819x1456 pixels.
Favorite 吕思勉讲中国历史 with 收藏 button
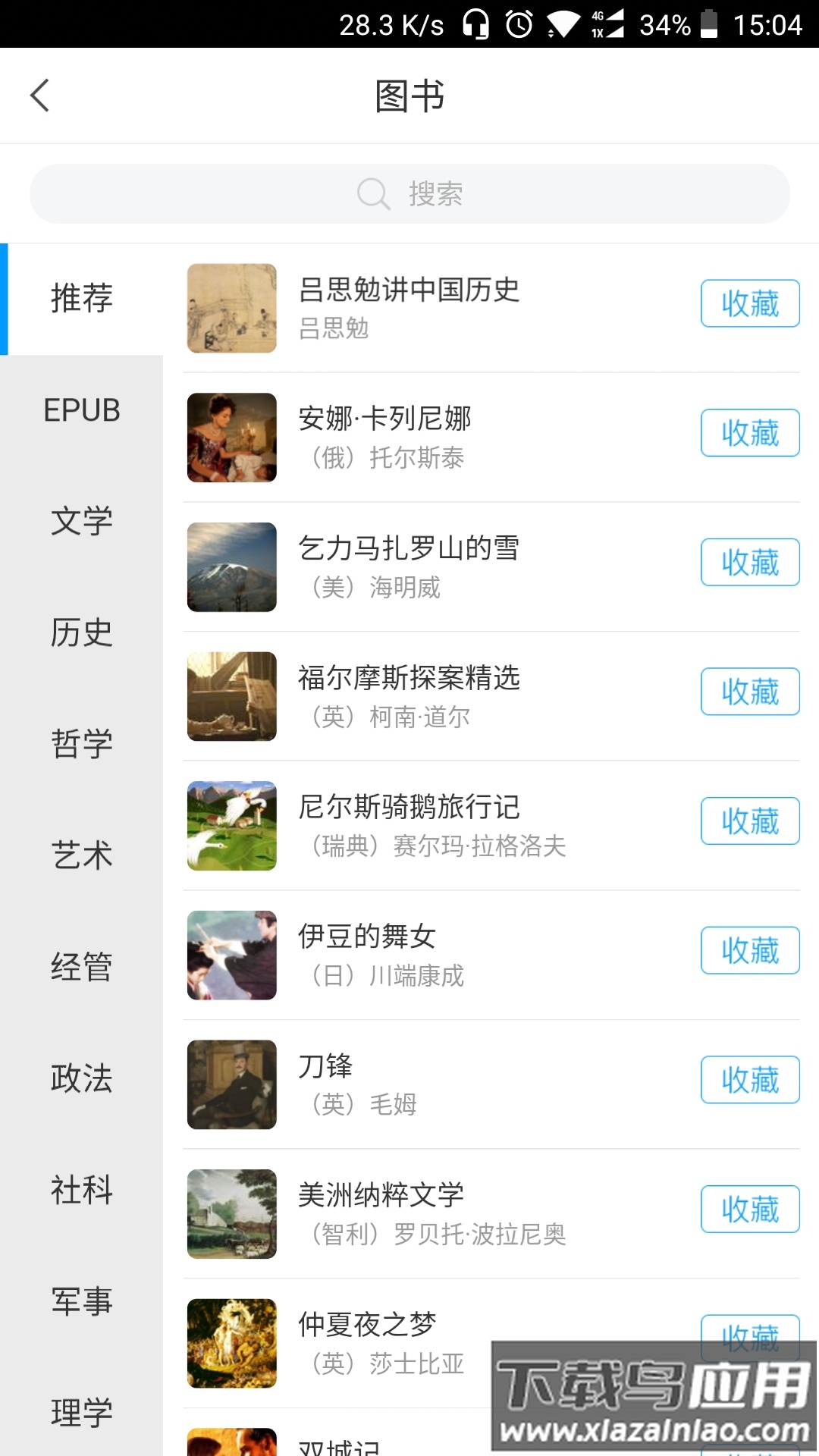pyautogui.click(x=749, y=303)
